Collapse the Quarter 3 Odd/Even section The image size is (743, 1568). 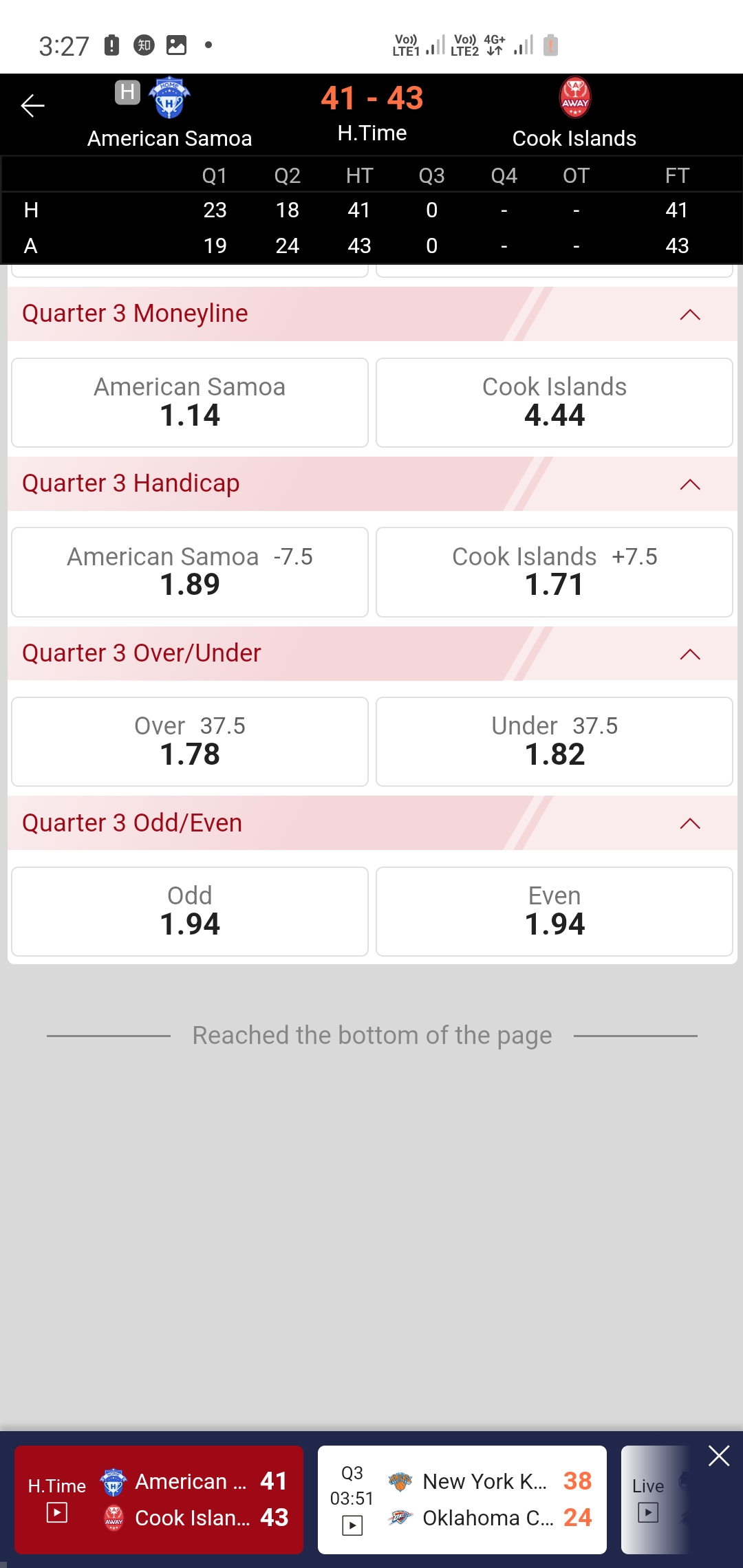pyautogui.click(x=689, y=824)
